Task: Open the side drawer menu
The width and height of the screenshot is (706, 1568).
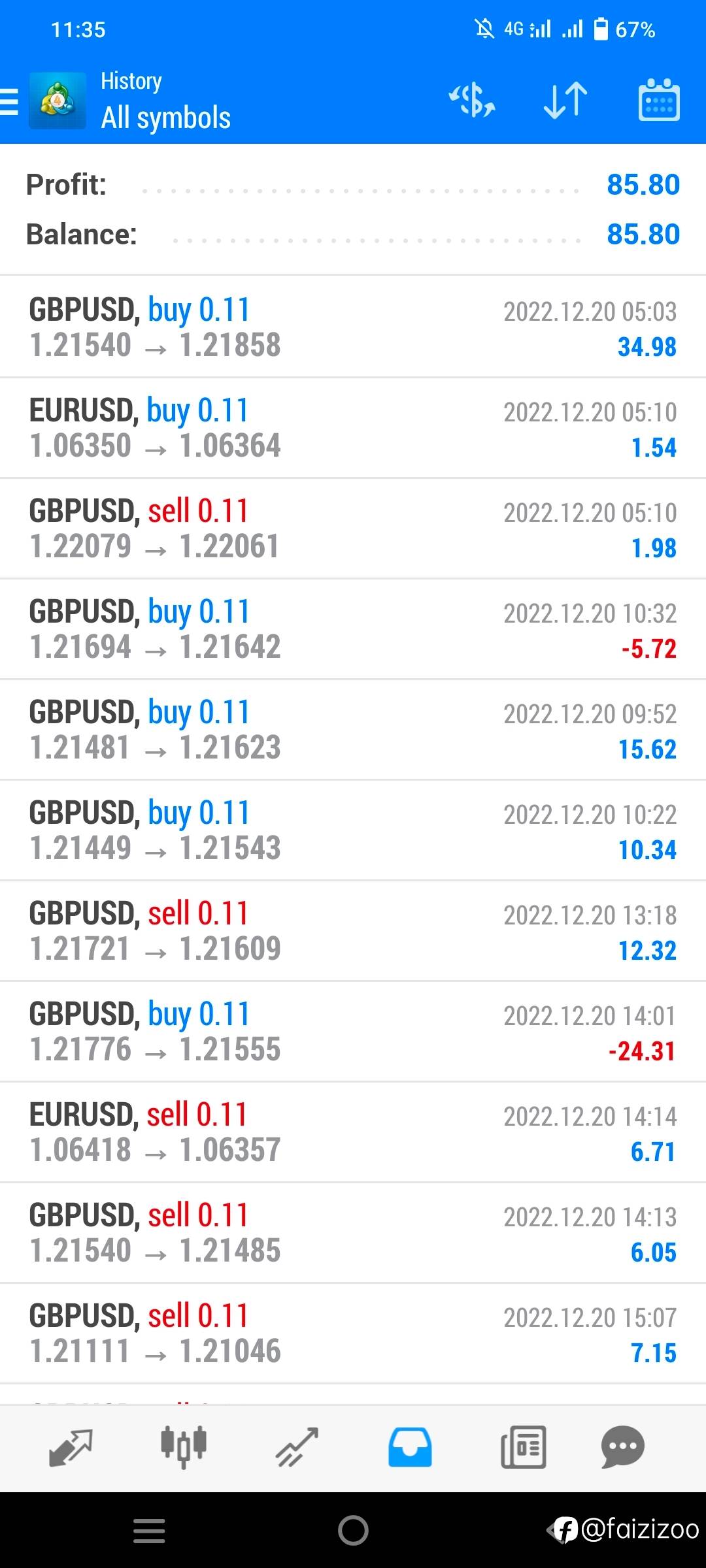Action: [x=10, y=103]
